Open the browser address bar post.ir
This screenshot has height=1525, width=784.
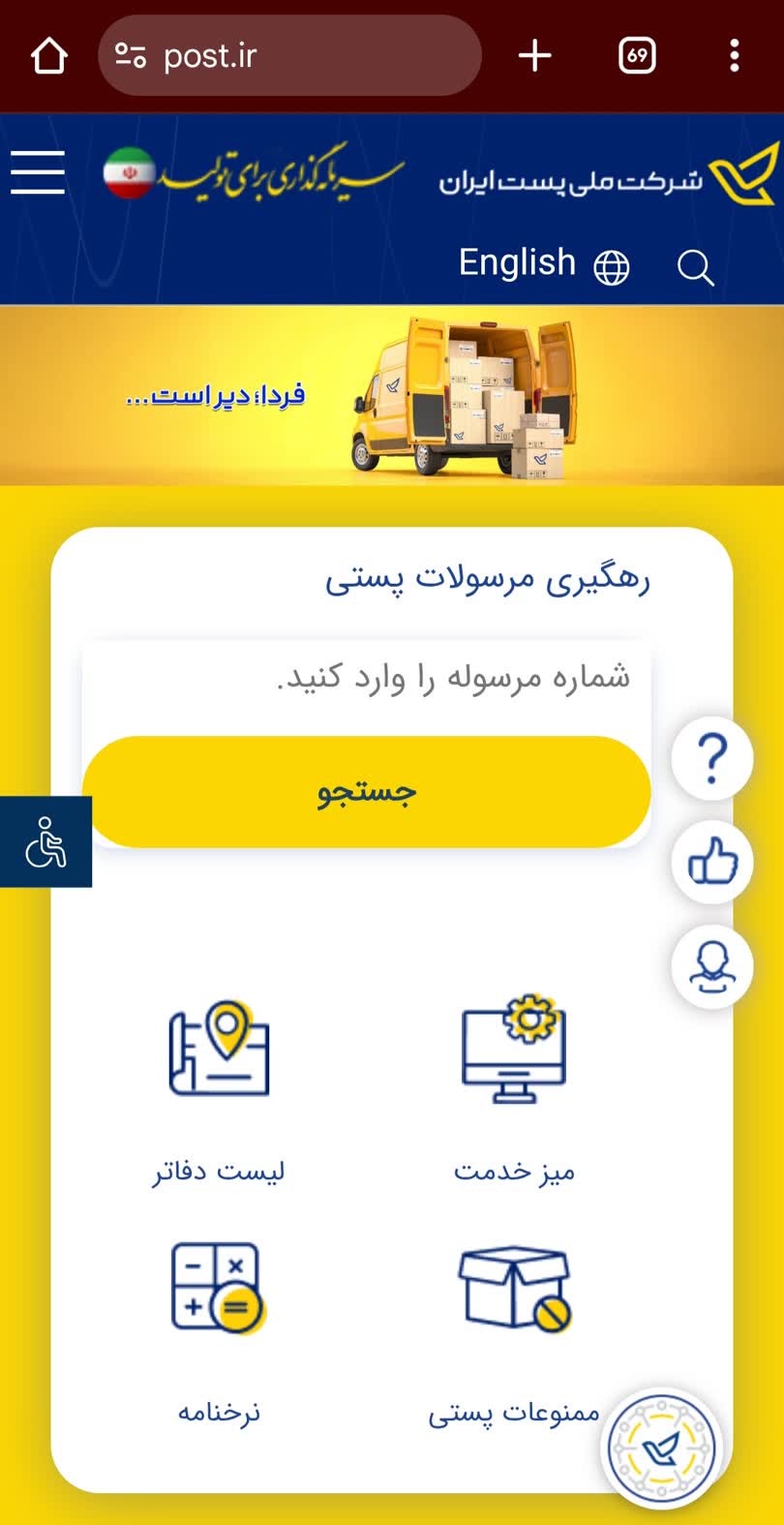point(289,56)
